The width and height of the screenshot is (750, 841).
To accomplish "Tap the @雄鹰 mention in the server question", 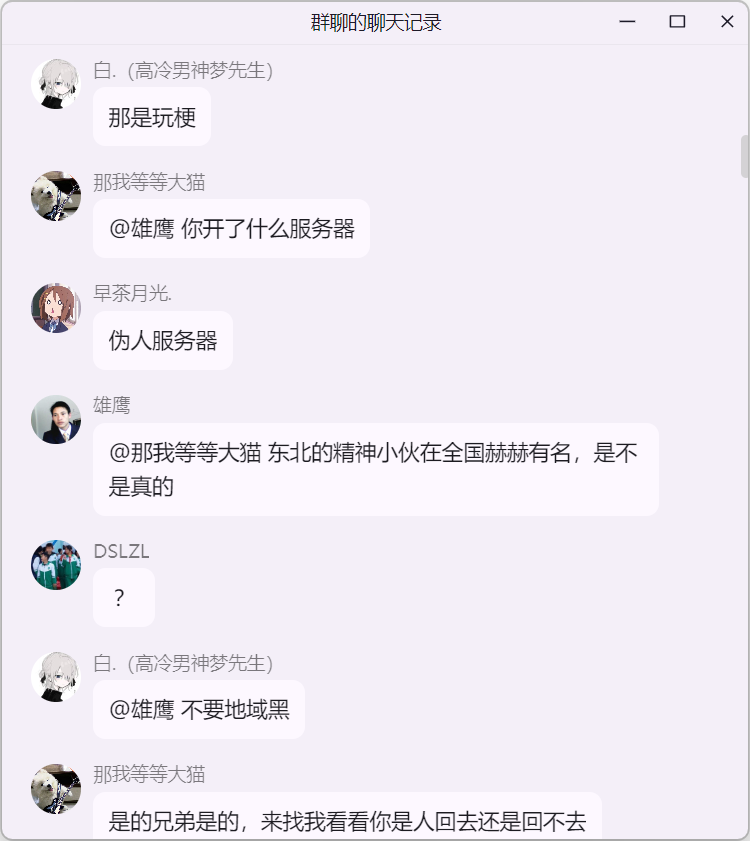I will tap(141, 229).
